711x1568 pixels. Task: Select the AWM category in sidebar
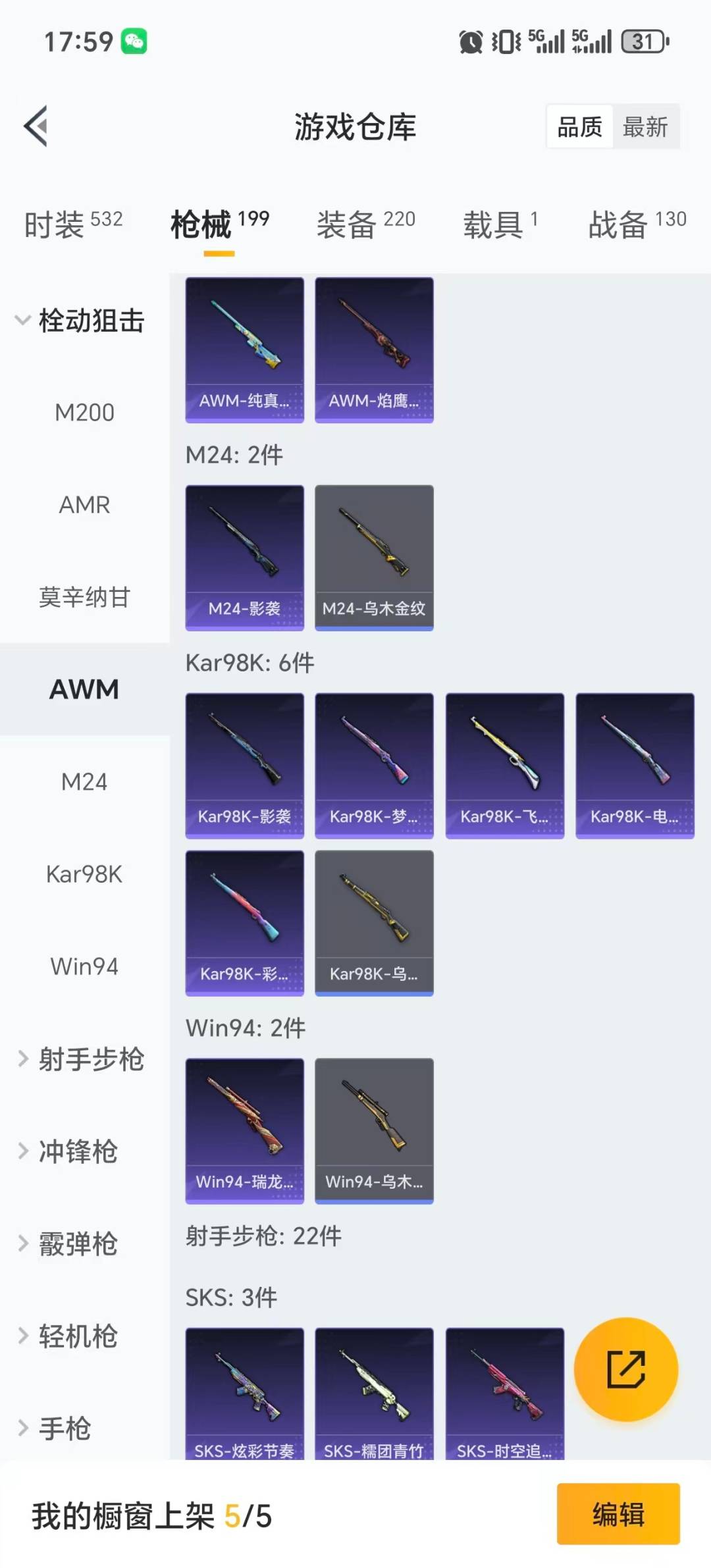point(84,690)
